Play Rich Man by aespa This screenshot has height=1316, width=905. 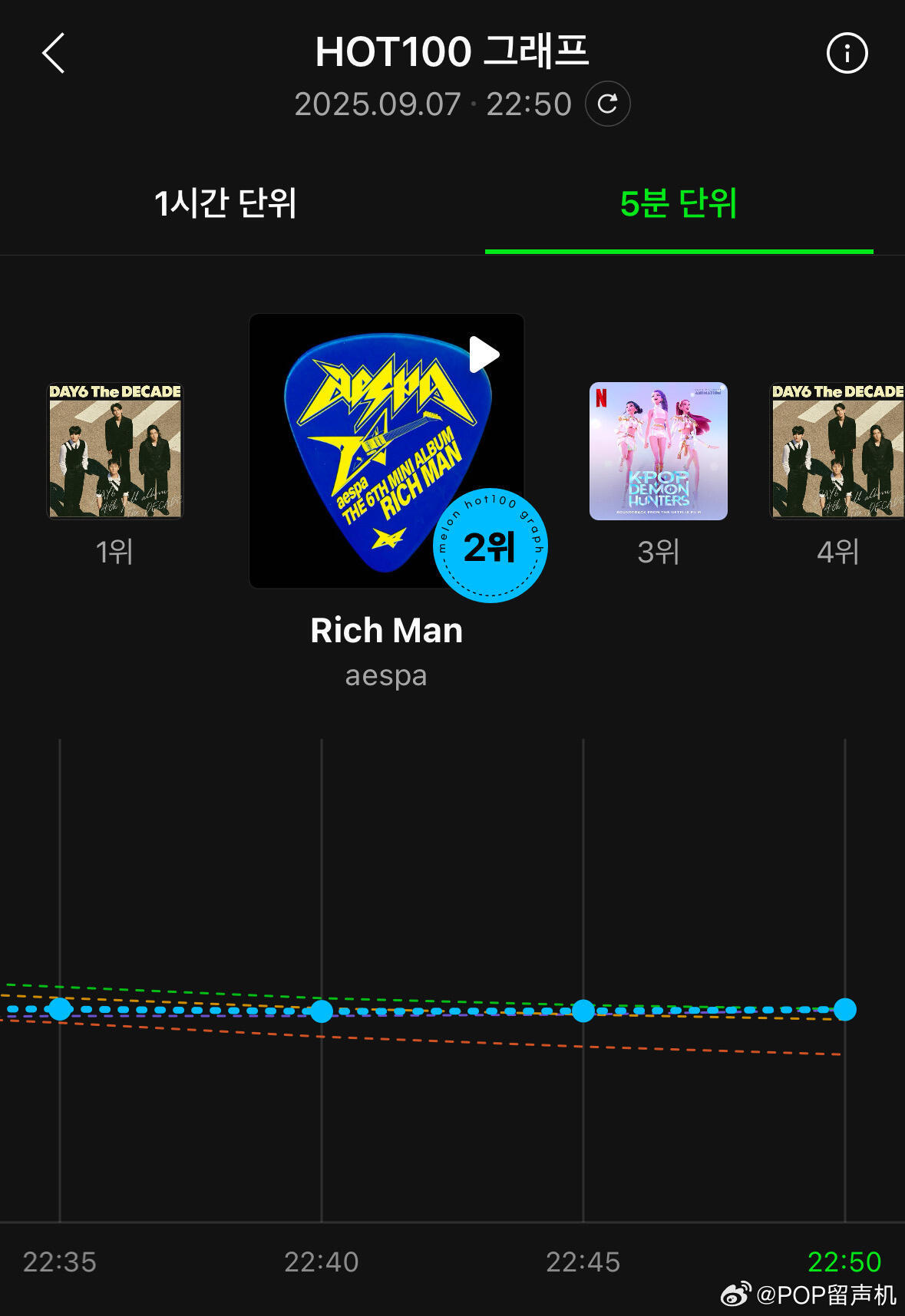[x=484, y=355]
